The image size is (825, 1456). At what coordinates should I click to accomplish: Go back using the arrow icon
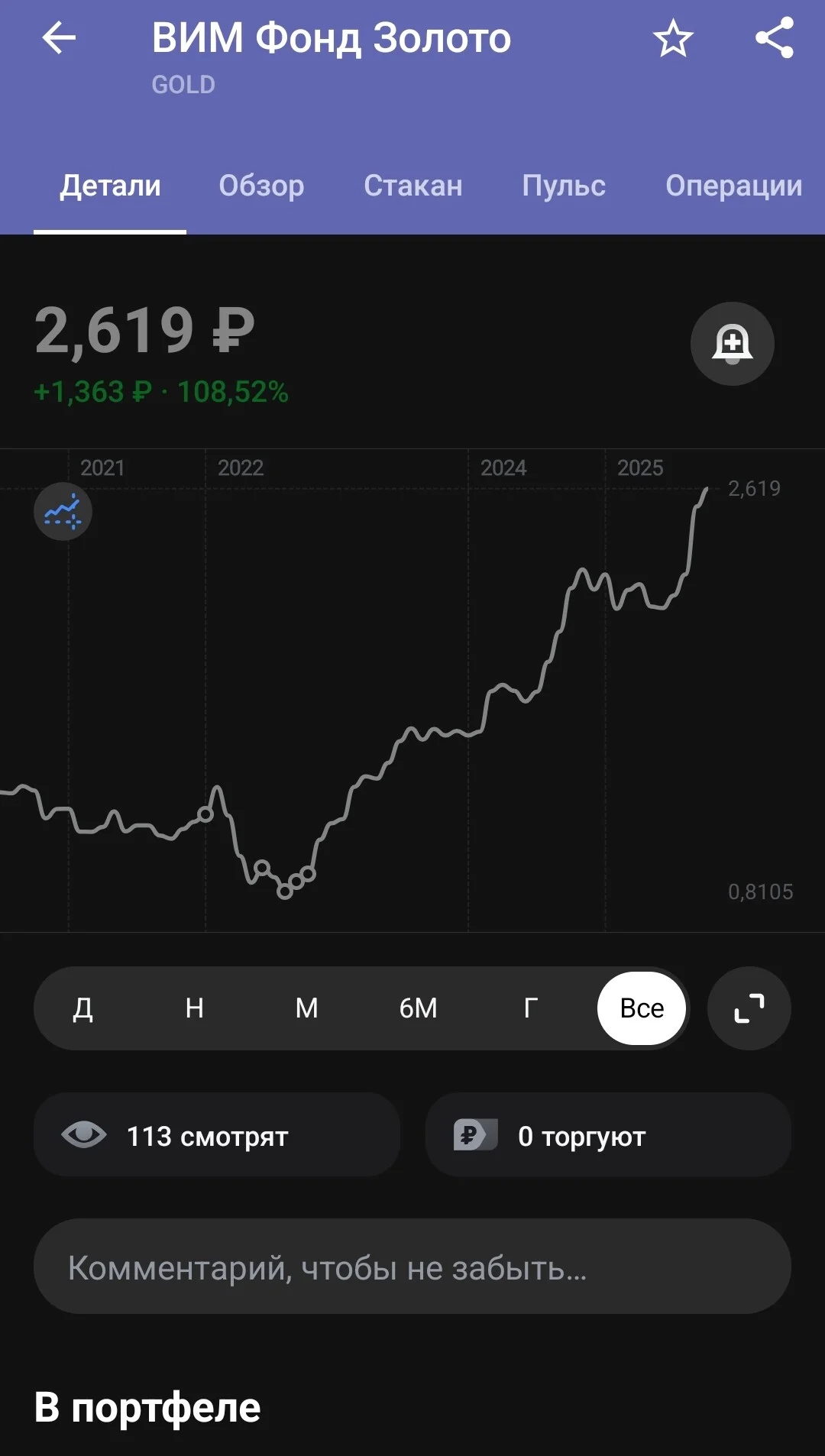(x=59, y=37)
